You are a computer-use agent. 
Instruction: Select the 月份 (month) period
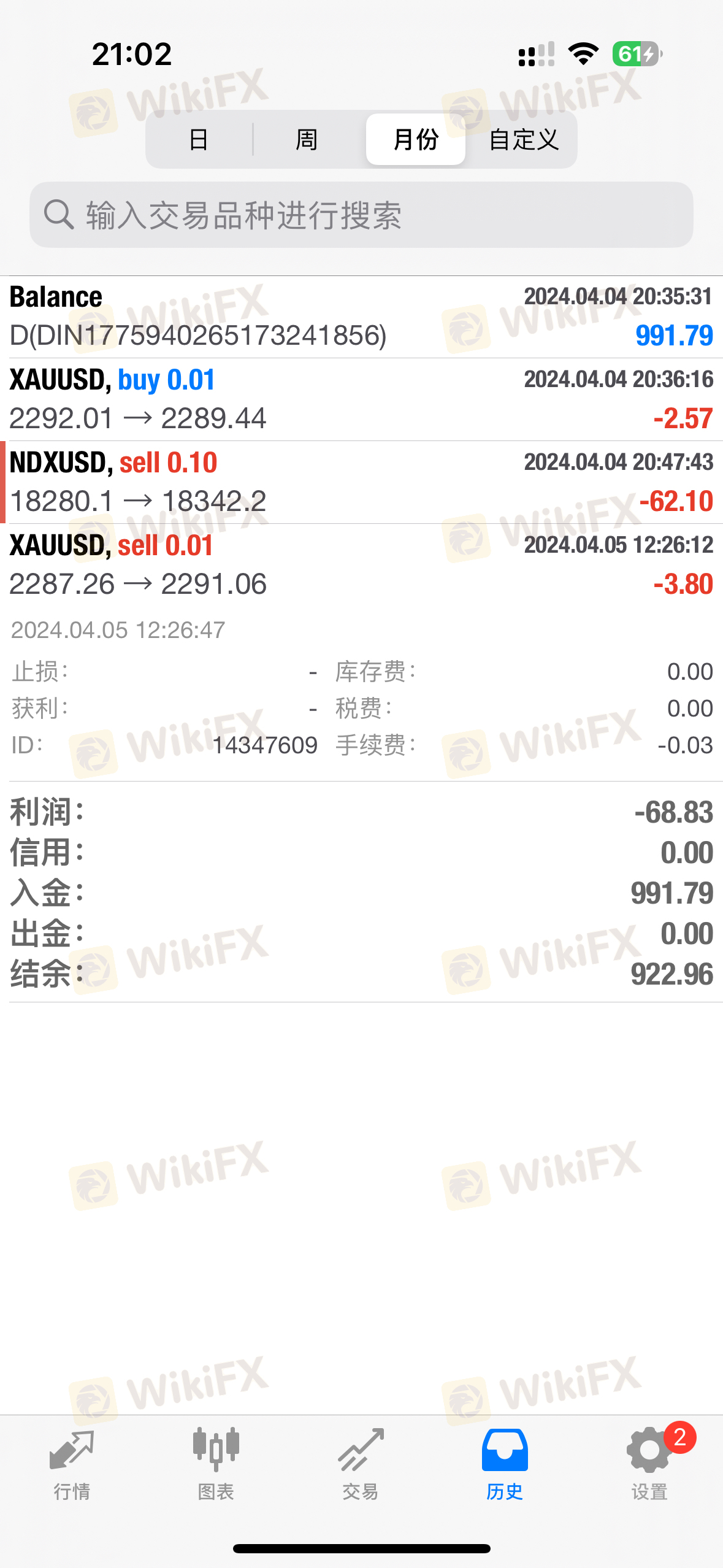click(415, 139)
